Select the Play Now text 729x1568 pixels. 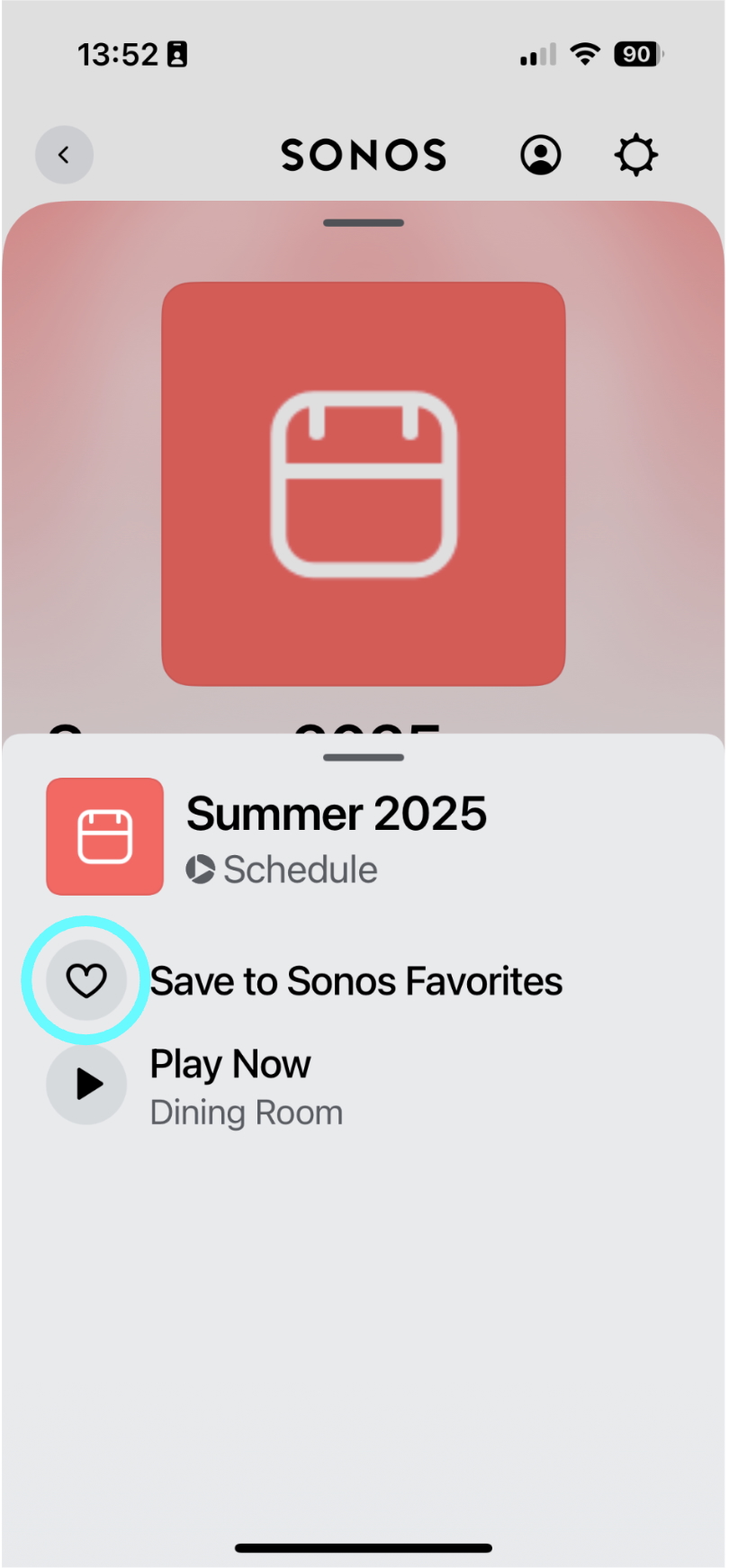[x=229, y=1063]
